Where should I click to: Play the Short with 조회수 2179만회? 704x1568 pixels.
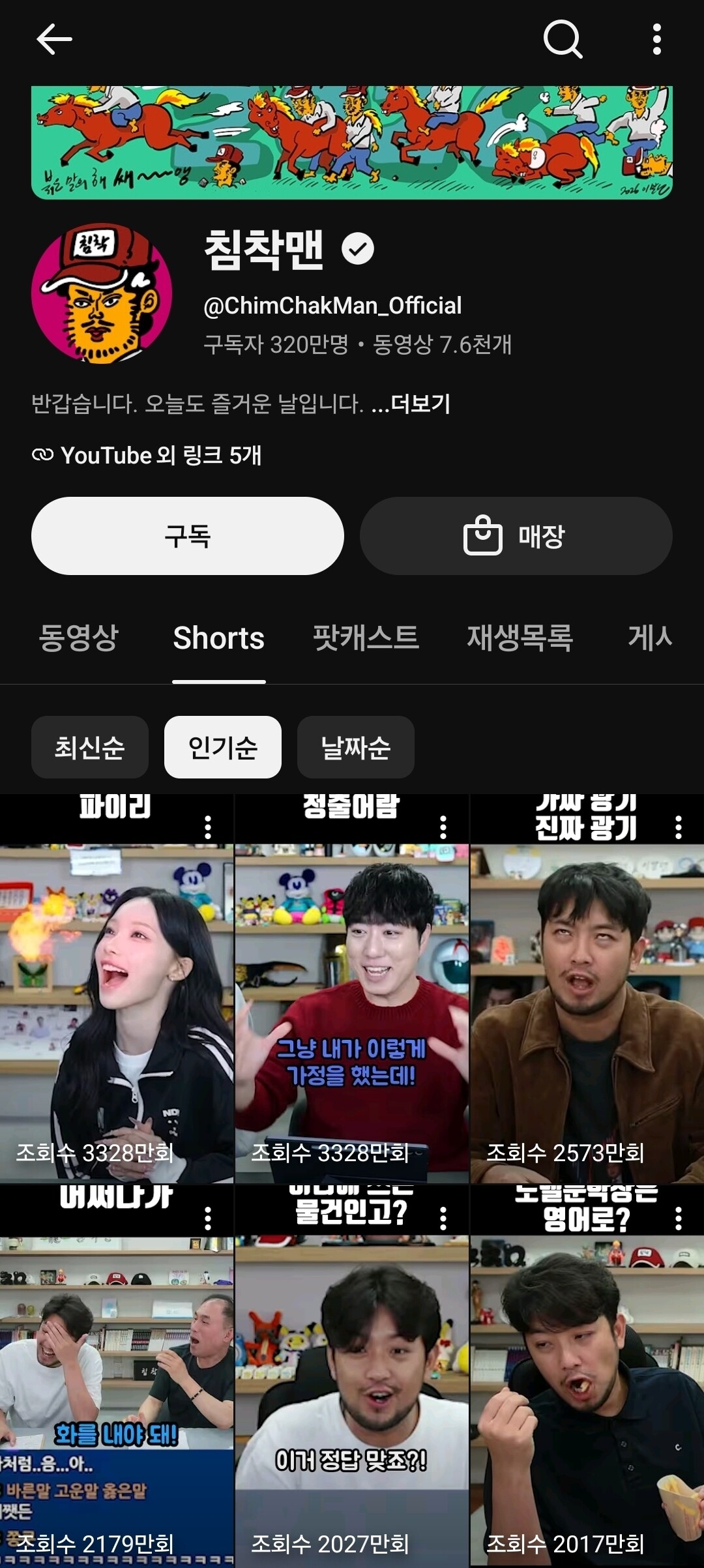coord(117,1376)
